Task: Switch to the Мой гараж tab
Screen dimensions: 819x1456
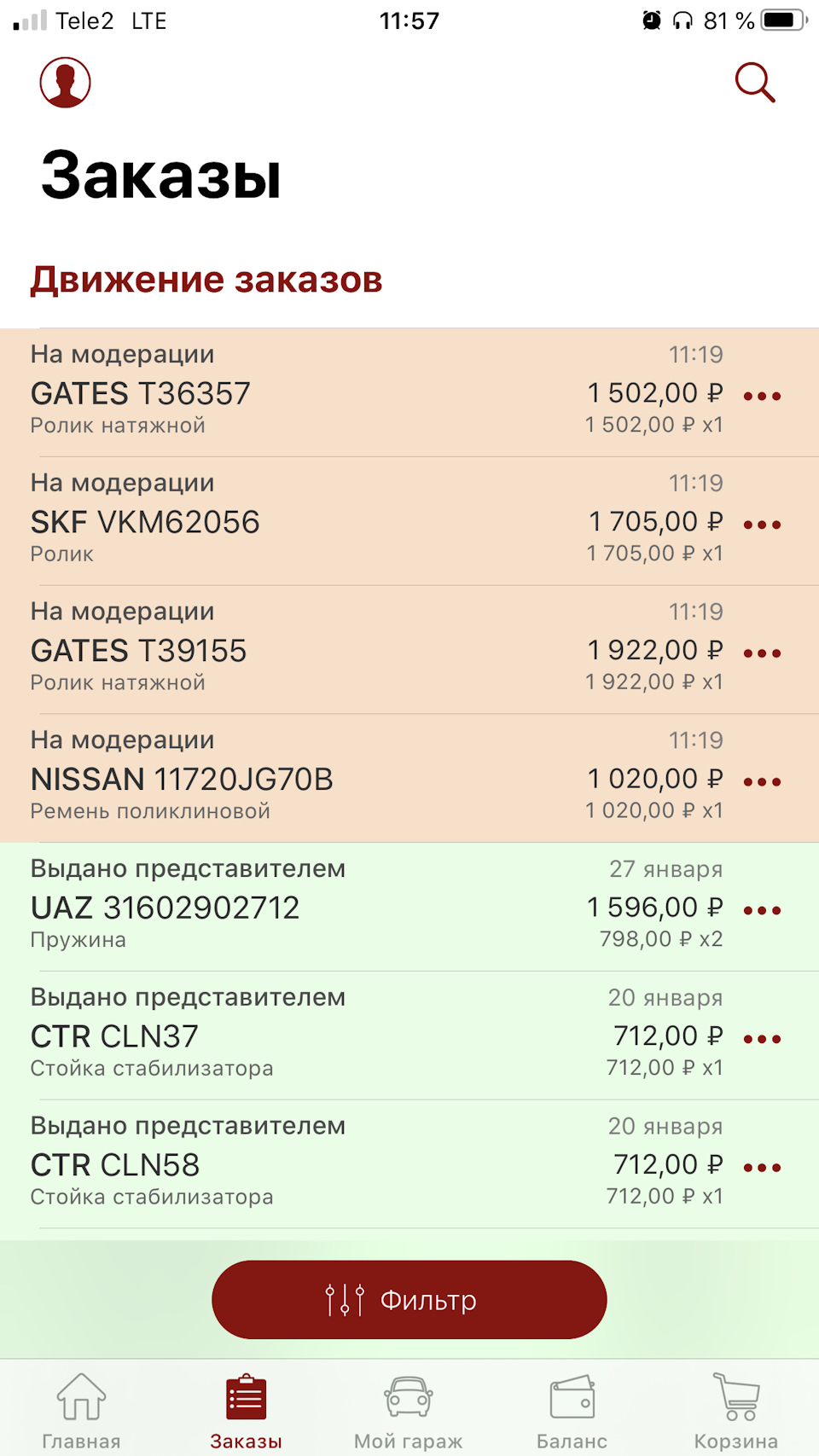Action: (x=409, y=1411)
